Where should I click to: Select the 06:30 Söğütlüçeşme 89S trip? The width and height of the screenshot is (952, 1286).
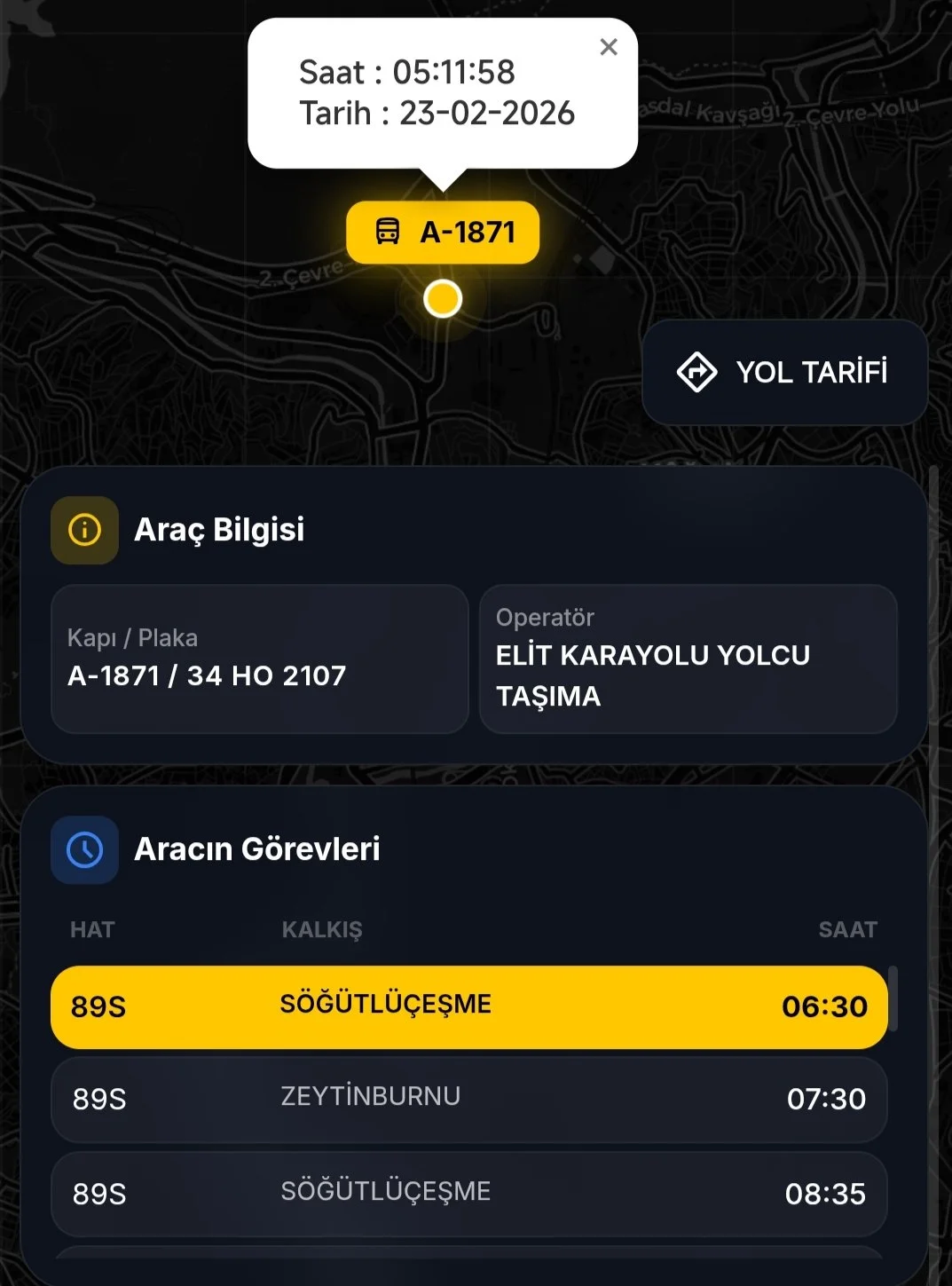pyautogui.click(x=468, y=1006)
